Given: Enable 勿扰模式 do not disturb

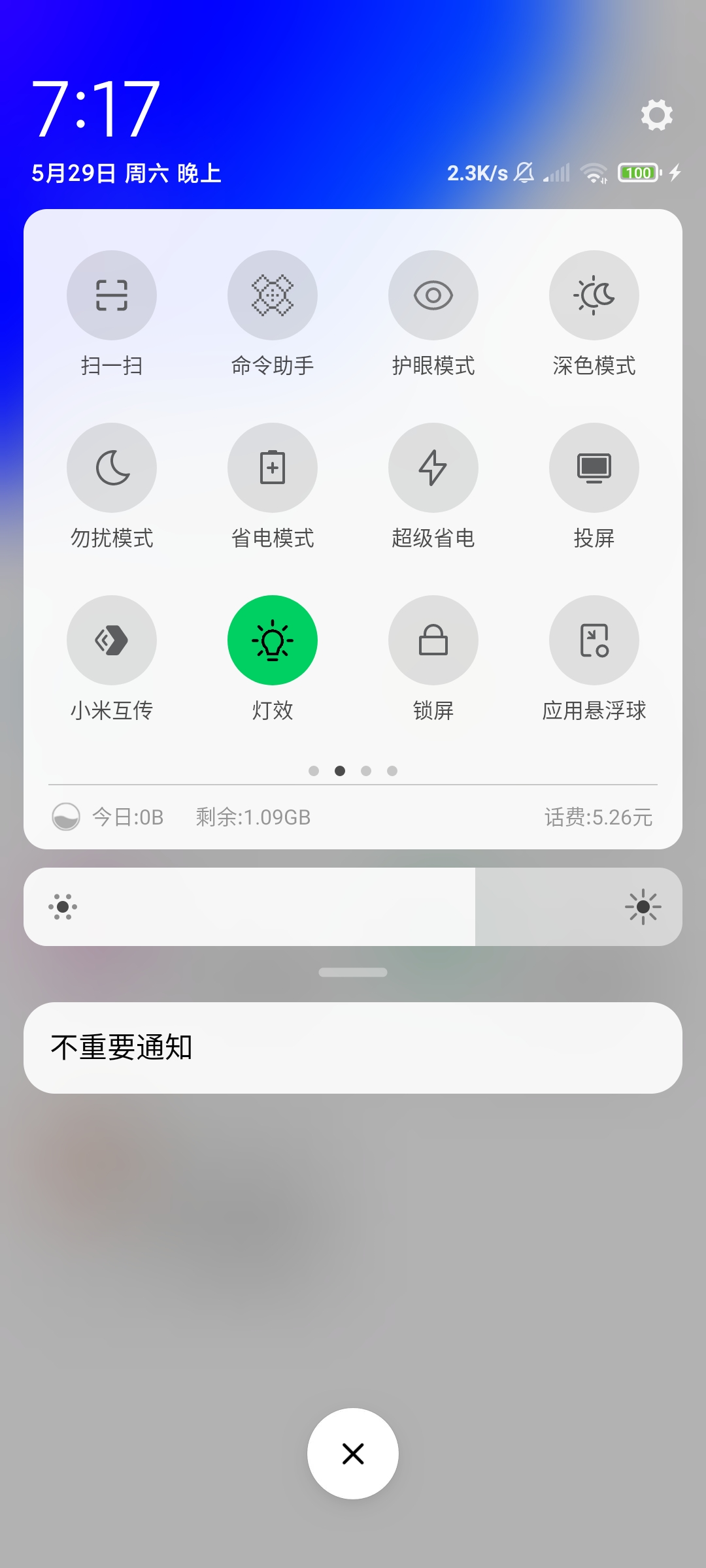Looking at the screenshot, I should pyautogui.click(x=112, y=468).
